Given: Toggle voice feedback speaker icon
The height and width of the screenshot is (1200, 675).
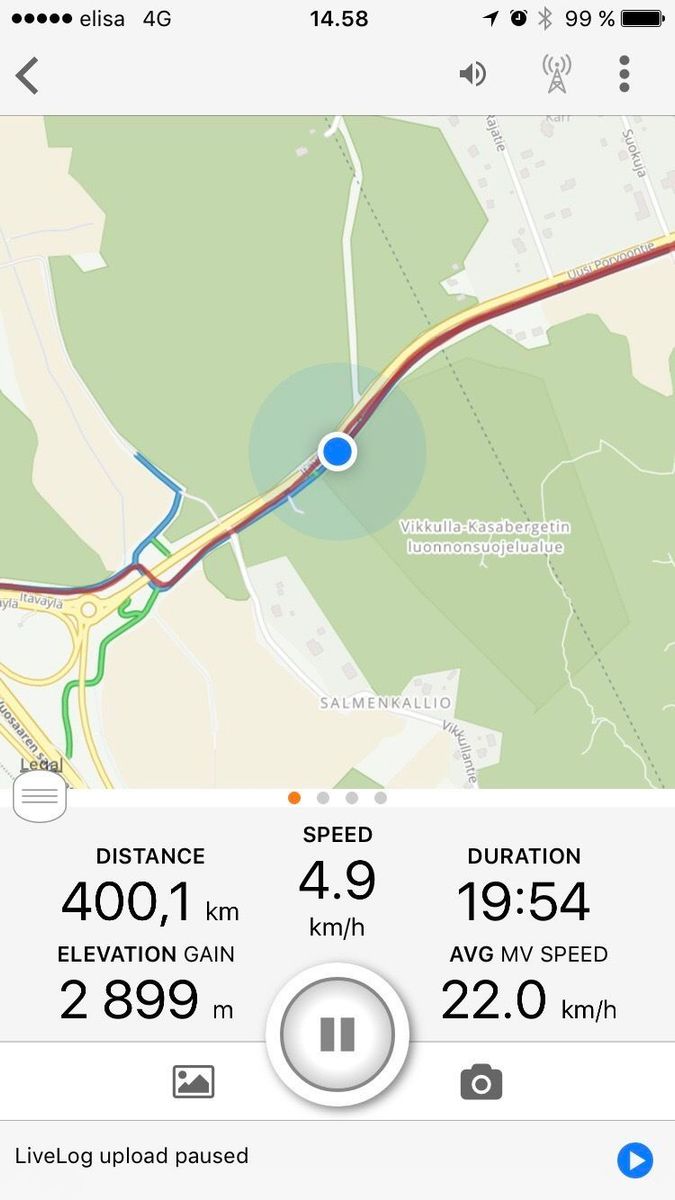Looking at the screenshot, I should tap(472, 74).
